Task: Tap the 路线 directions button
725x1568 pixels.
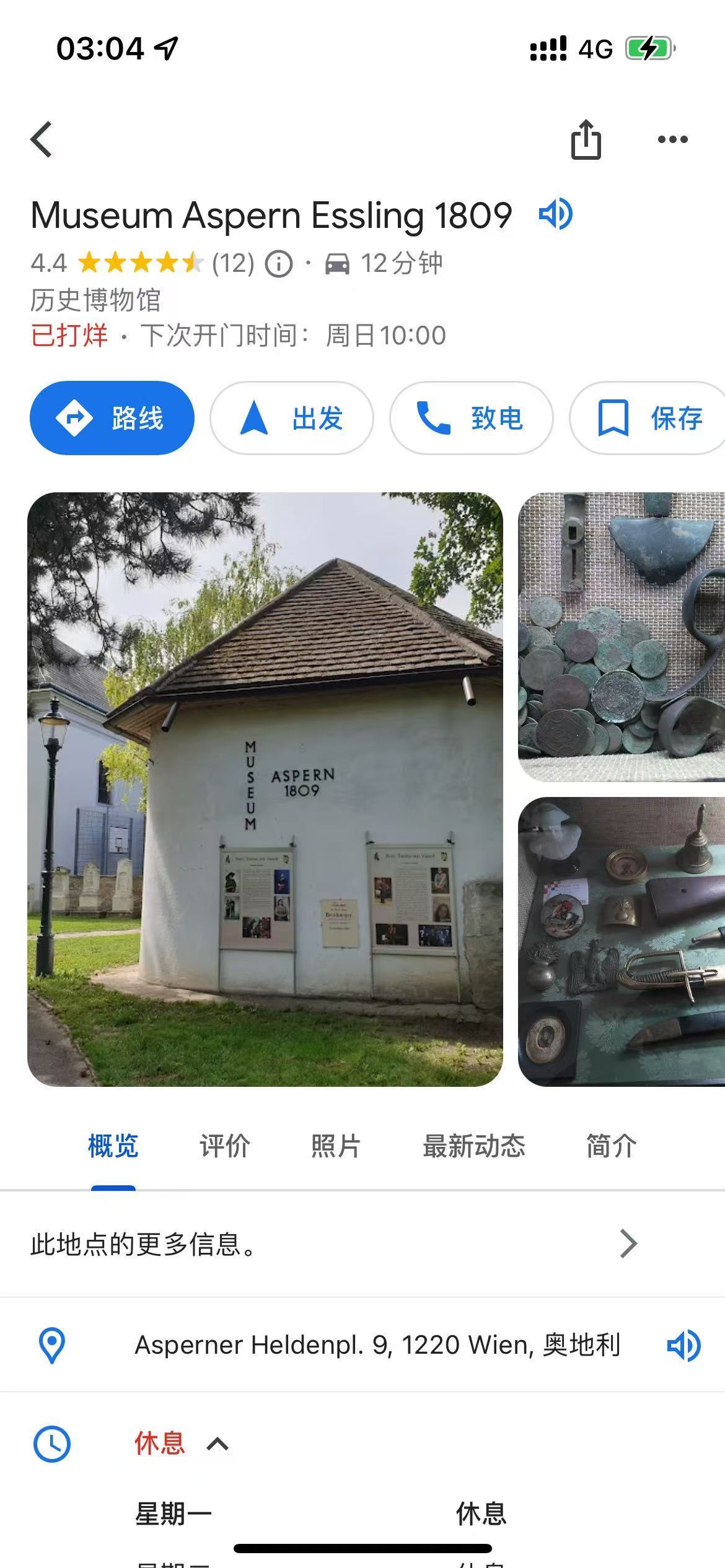Action: [112, 418]
